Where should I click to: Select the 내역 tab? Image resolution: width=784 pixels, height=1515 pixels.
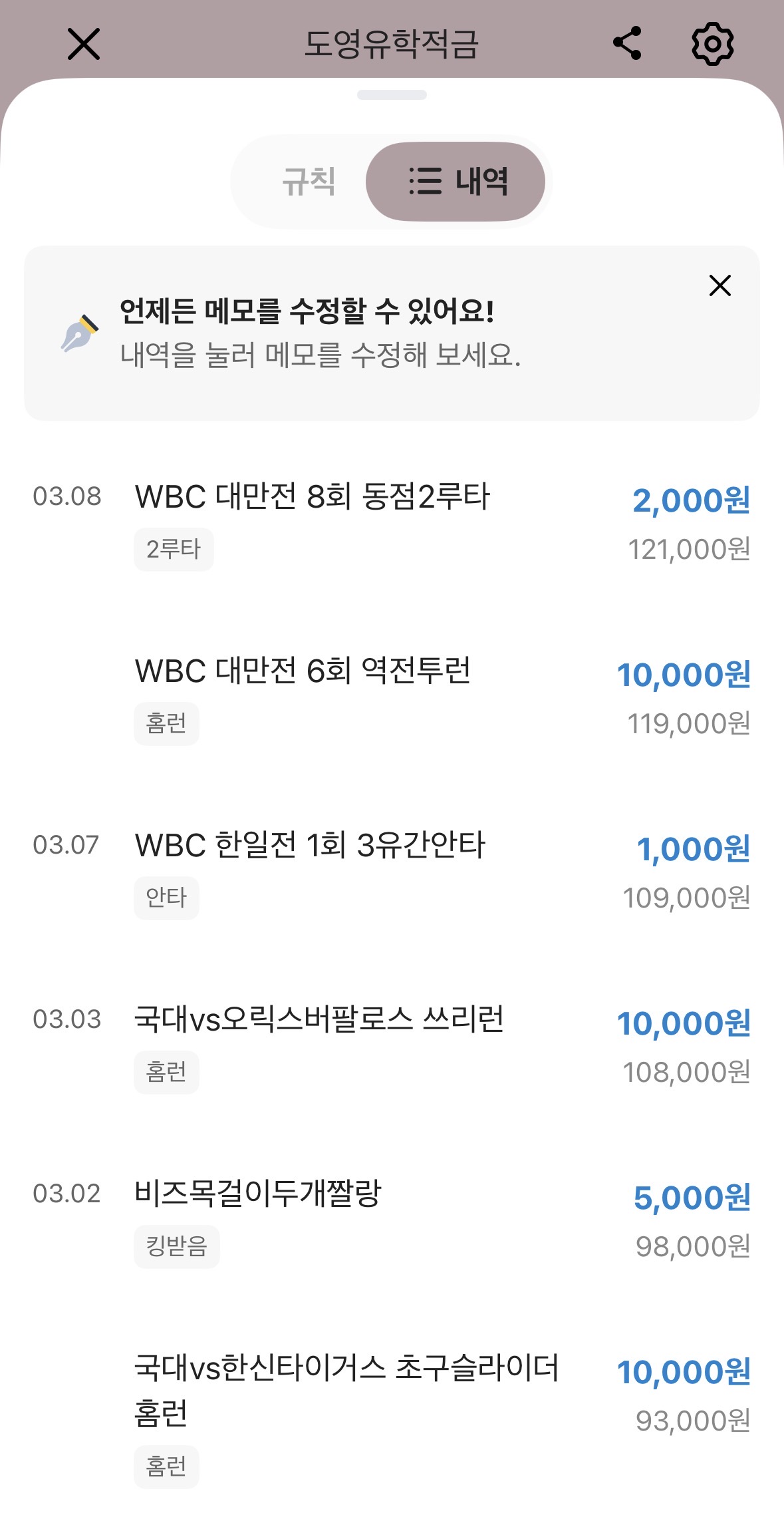coord(456,182)
